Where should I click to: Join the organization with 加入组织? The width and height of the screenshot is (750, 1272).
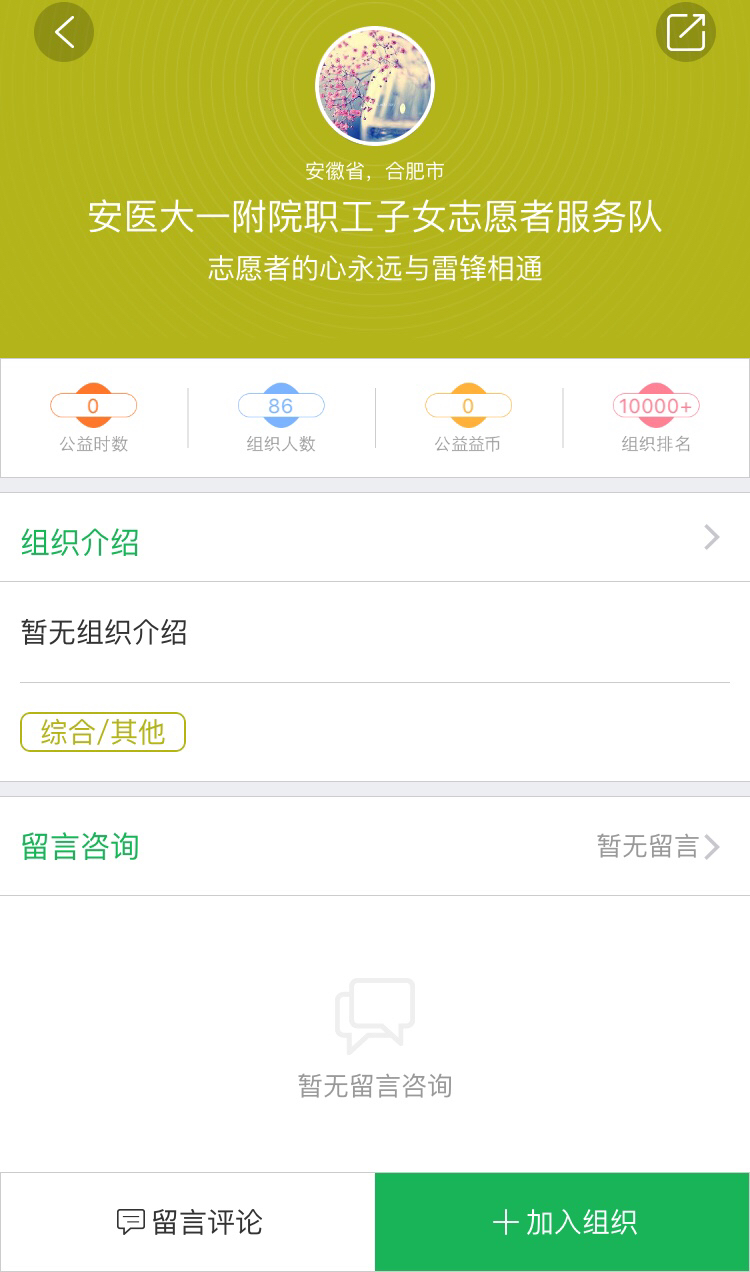(x=563, y=1222)
